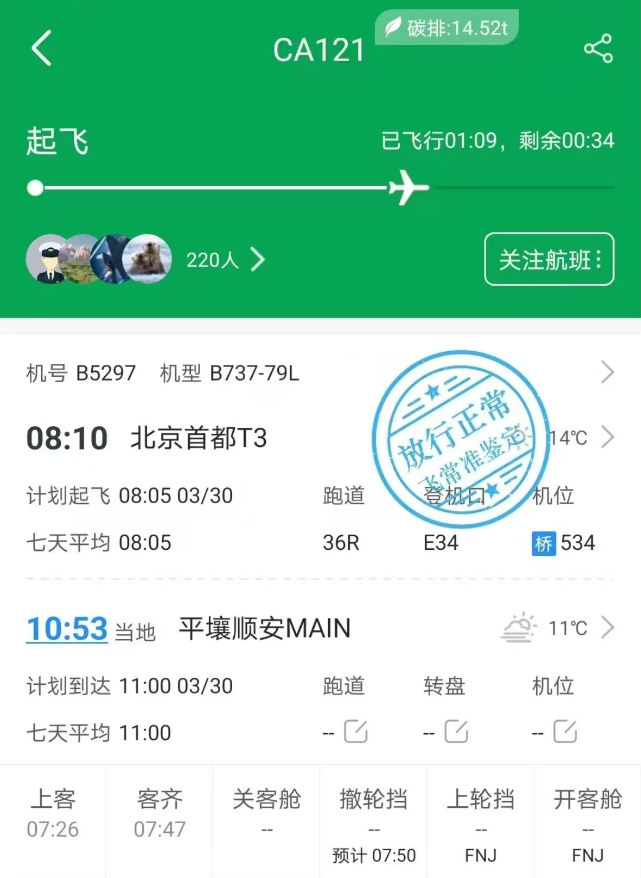Tap the 关注航班 button

(549, 260)
